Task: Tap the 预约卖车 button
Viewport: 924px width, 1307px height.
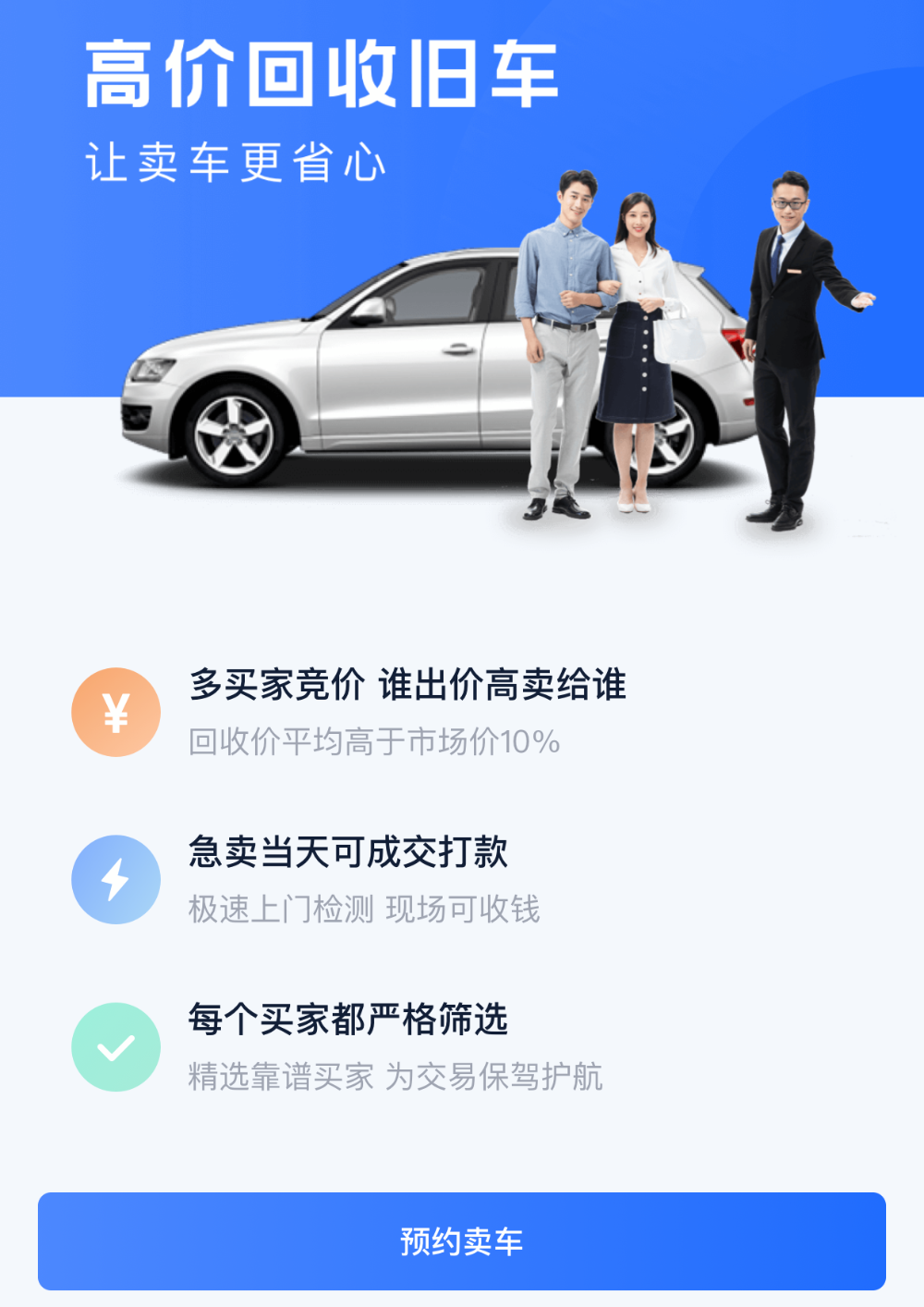Action: [461, 1241]
